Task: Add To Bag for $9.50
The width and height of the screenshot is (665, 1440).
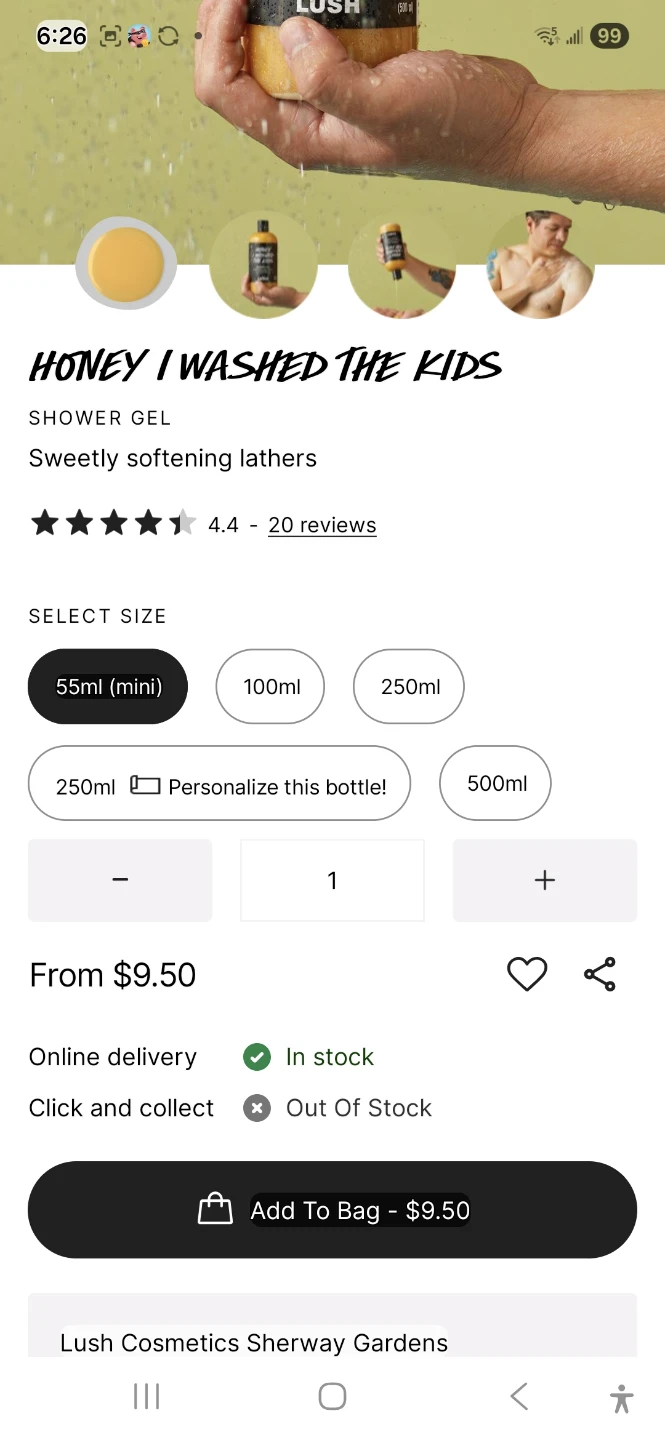Action: click(x=332, y=1210)
